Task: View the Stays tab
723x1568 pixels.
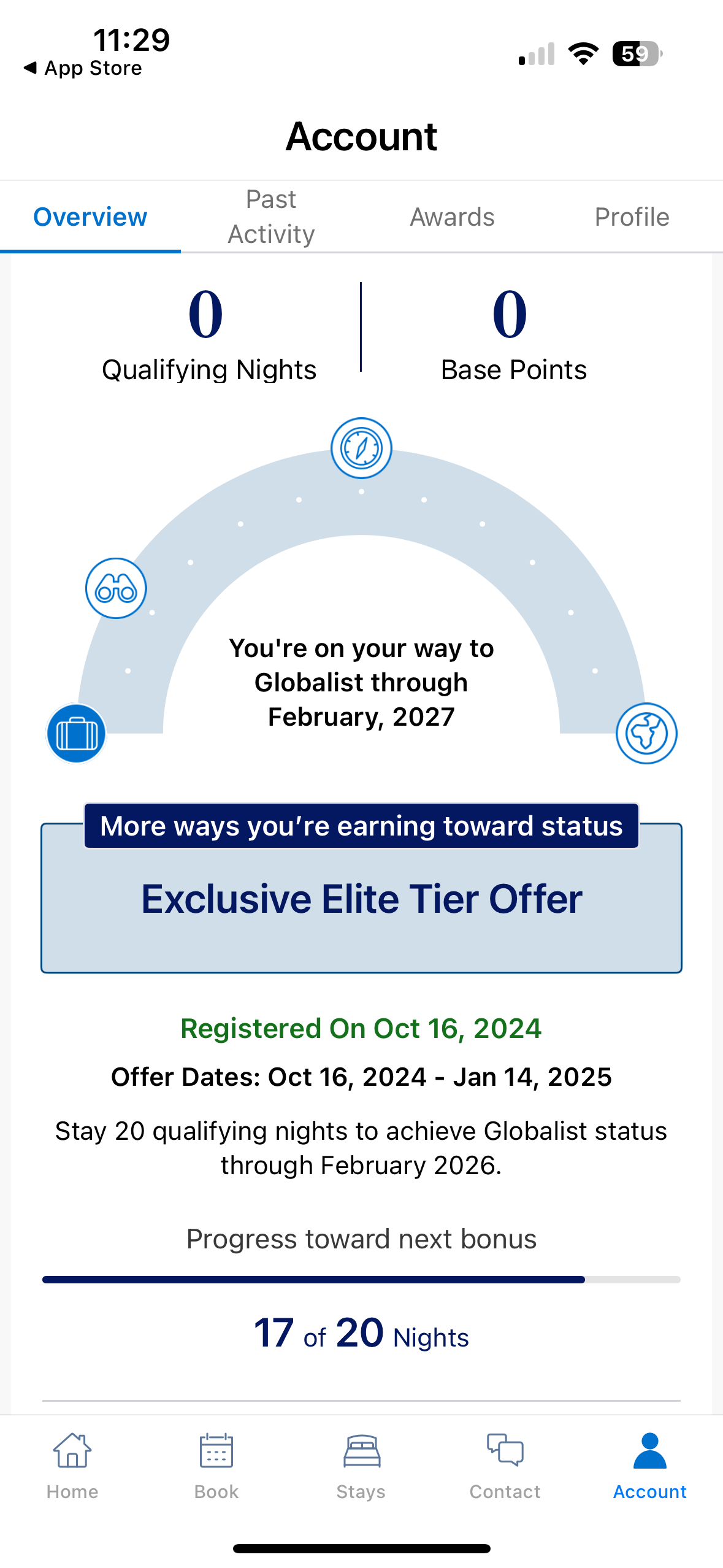Action: [361, 1466]
